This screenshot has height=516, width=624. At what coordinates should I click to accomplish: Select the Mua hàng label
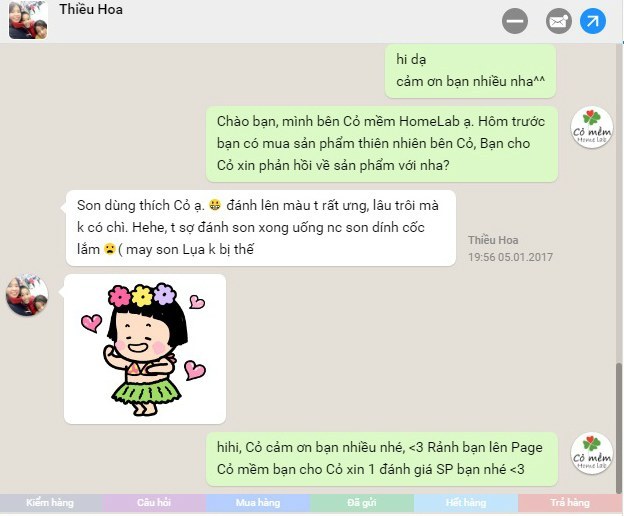click(x=259, y=503)
